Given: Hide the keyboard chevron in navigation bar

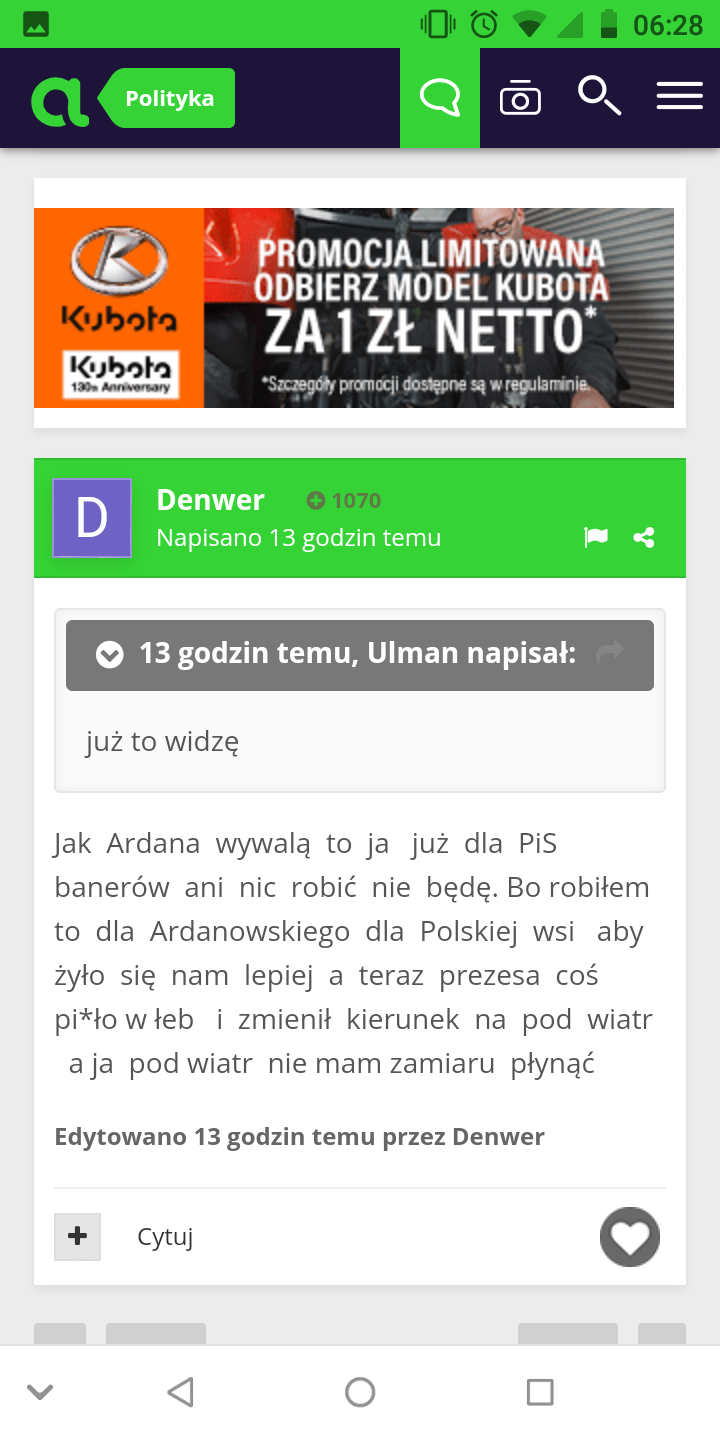Looking at the screenshot, I should coord(40,1392).
